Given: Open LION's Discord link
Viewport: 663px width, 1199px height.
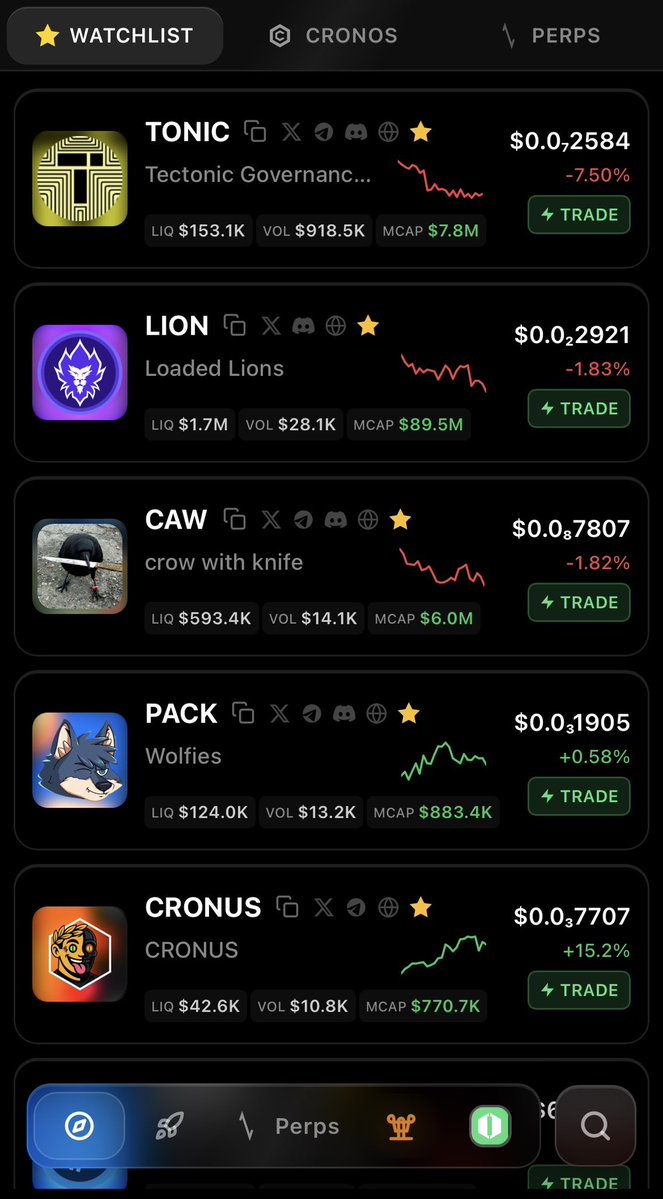Looking at the screenshot, I should (x=303, y=325).
